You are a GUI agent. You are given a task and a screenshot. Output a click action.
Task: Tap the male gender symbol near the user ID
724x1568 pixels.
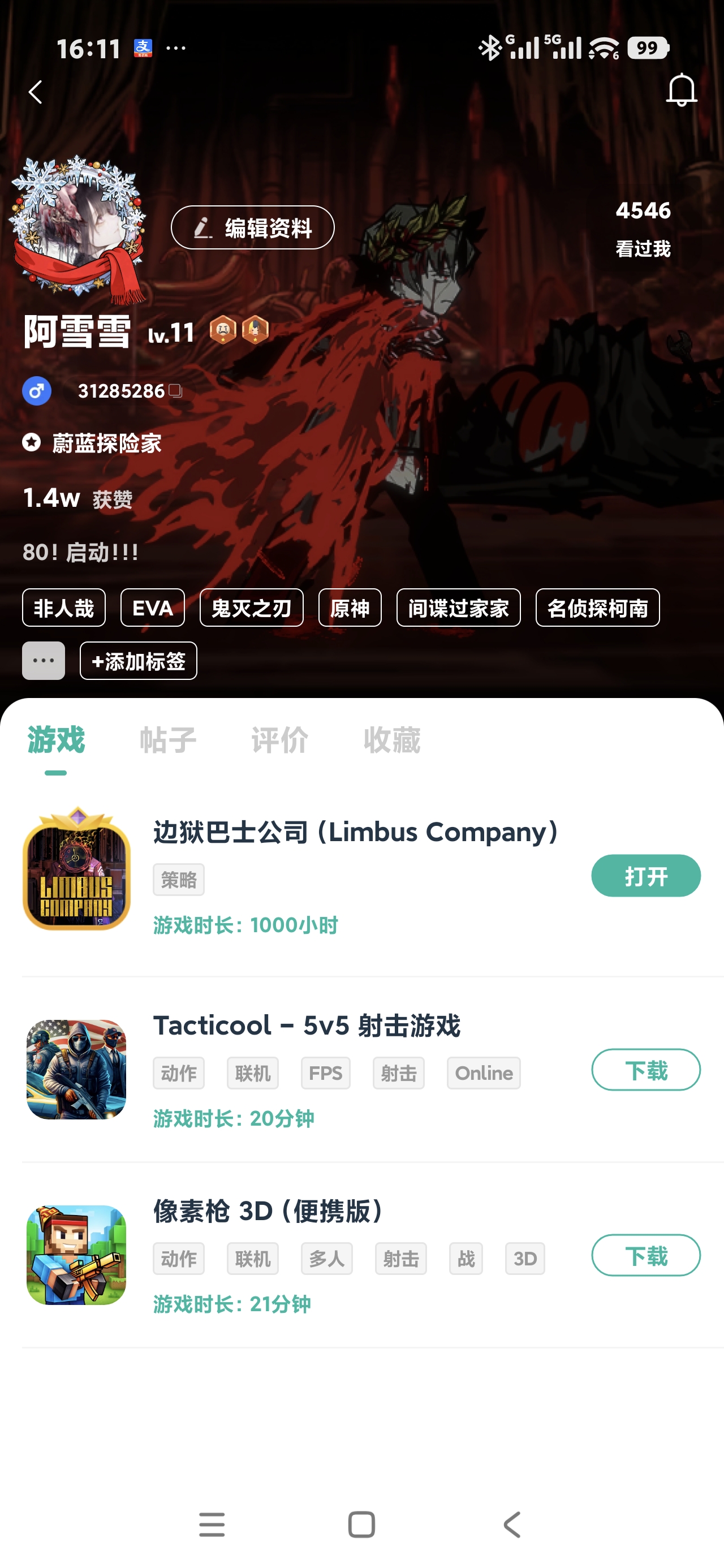(37, 390)
